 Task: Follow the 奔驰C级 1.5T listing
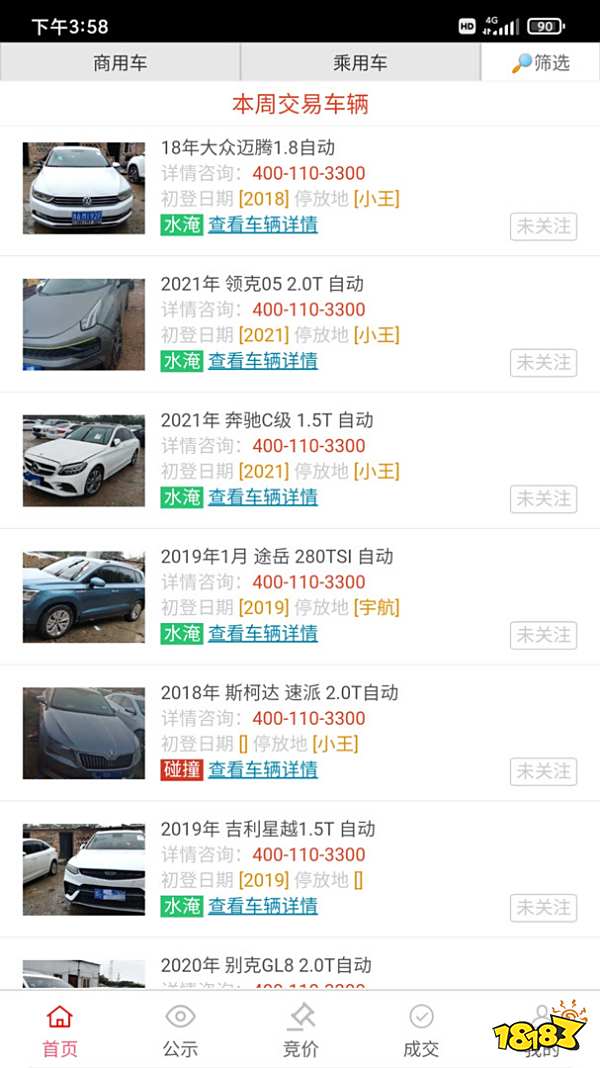coord(543,498)
